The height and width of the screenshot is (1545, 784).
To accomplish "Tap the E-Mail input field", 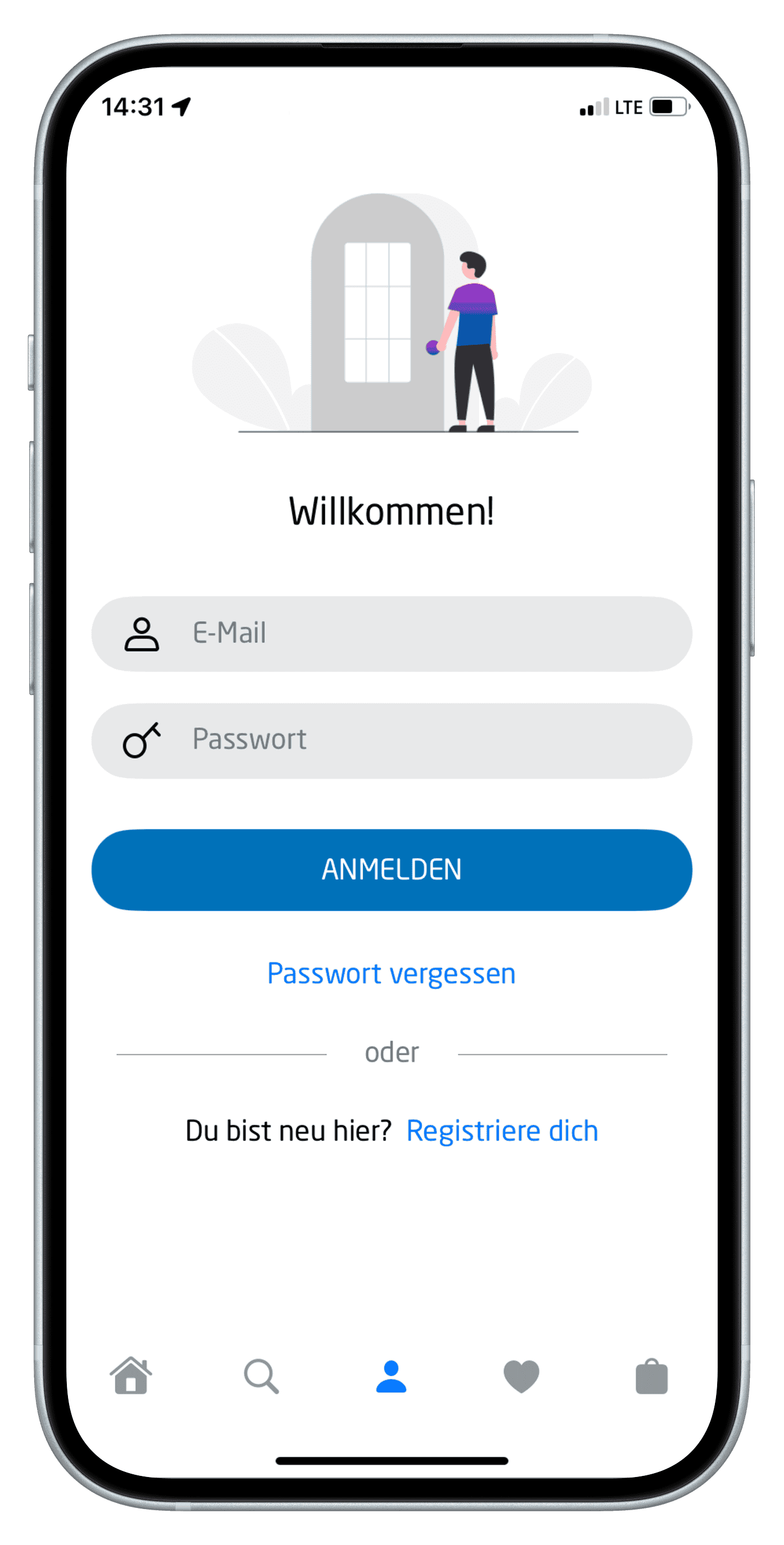I will 420,633.
